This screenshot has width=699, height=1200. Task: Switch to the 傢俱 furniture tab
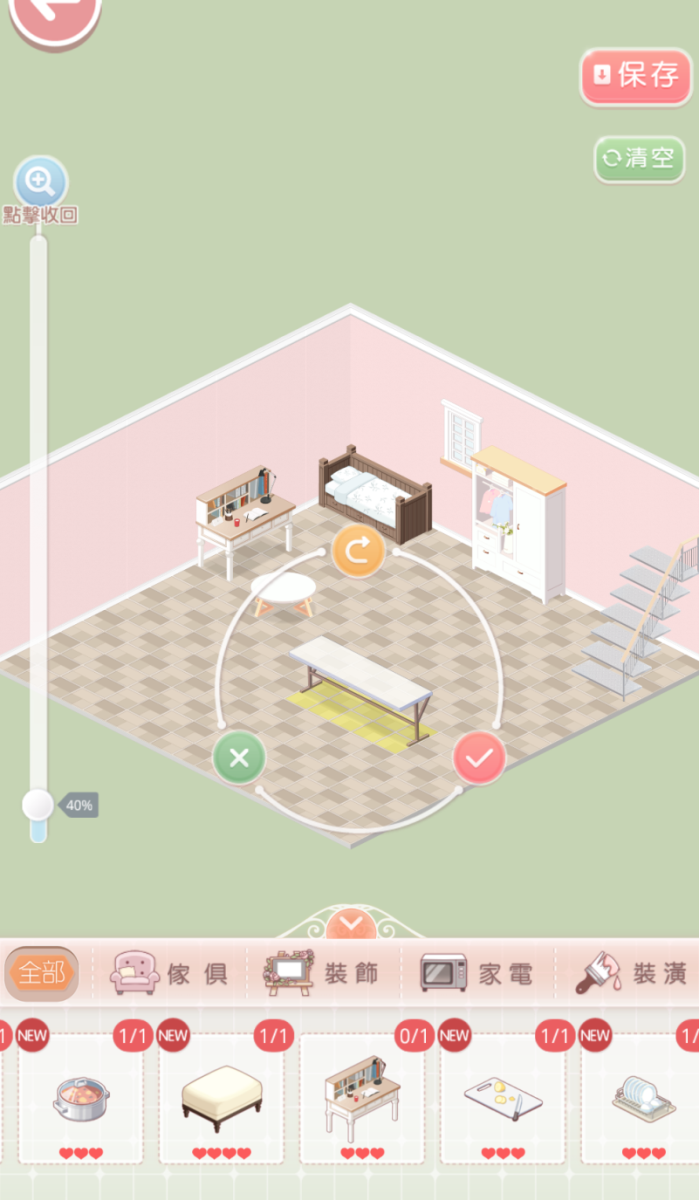pos(168,972)
